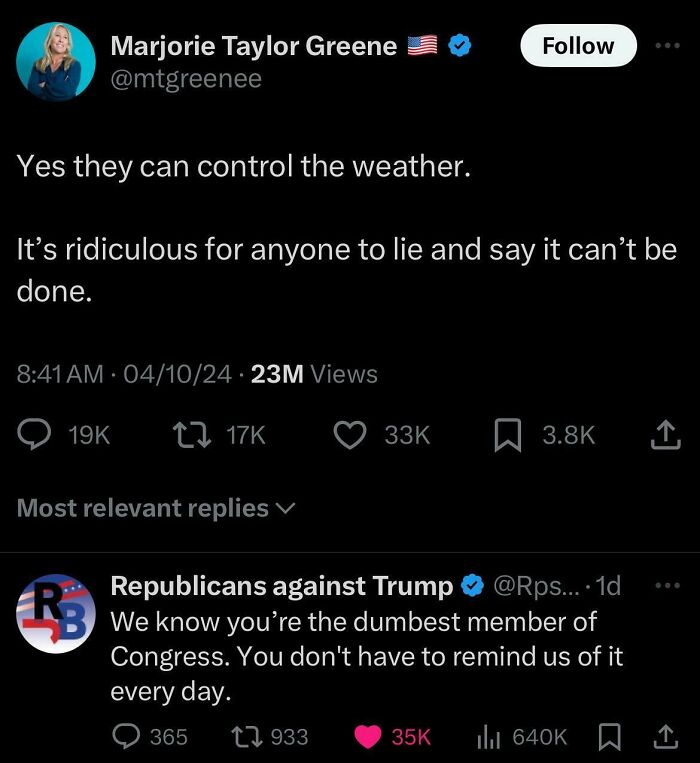The image size is (700, 763).
Task: Reply to the weather post
Action: [36, 434]
